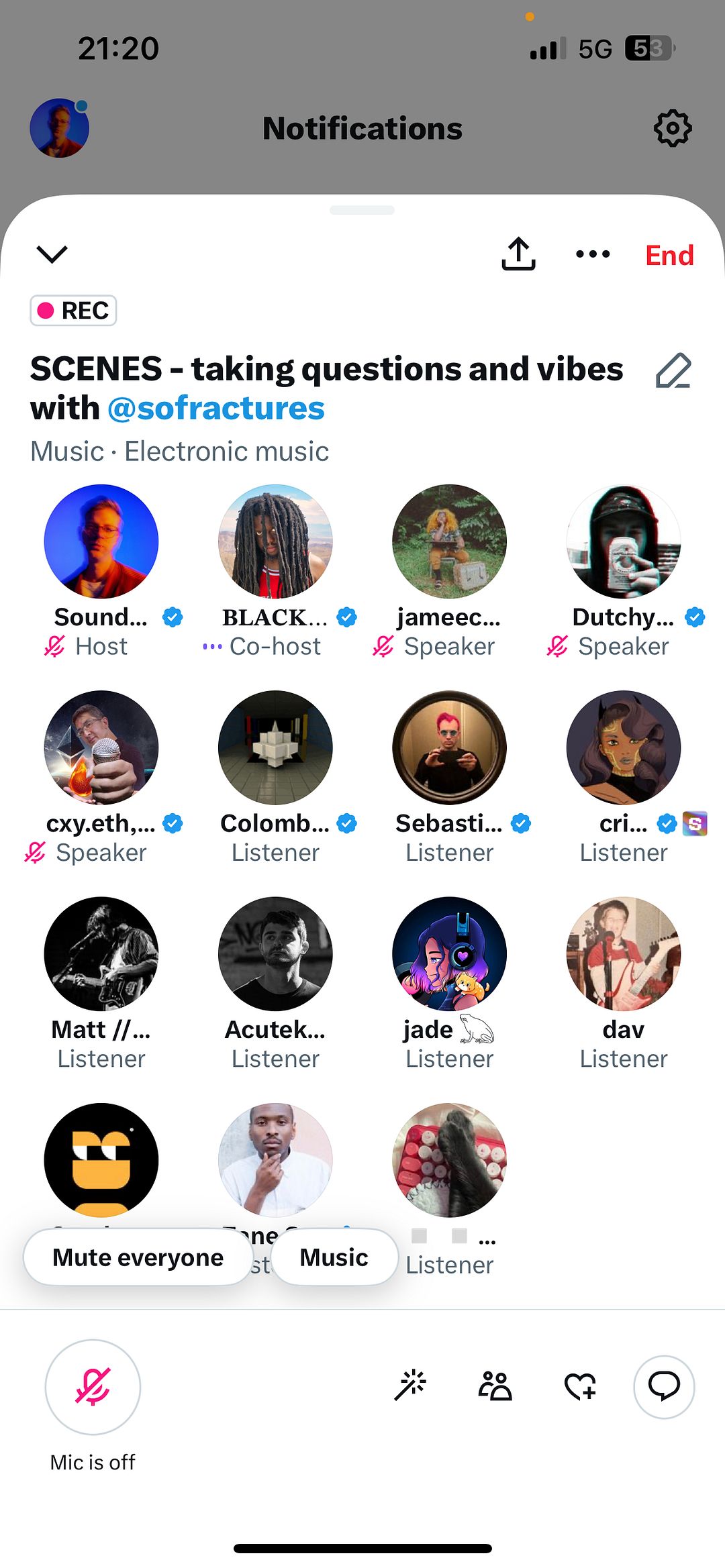Open cxy.eth speaker profile

[101, 747]
